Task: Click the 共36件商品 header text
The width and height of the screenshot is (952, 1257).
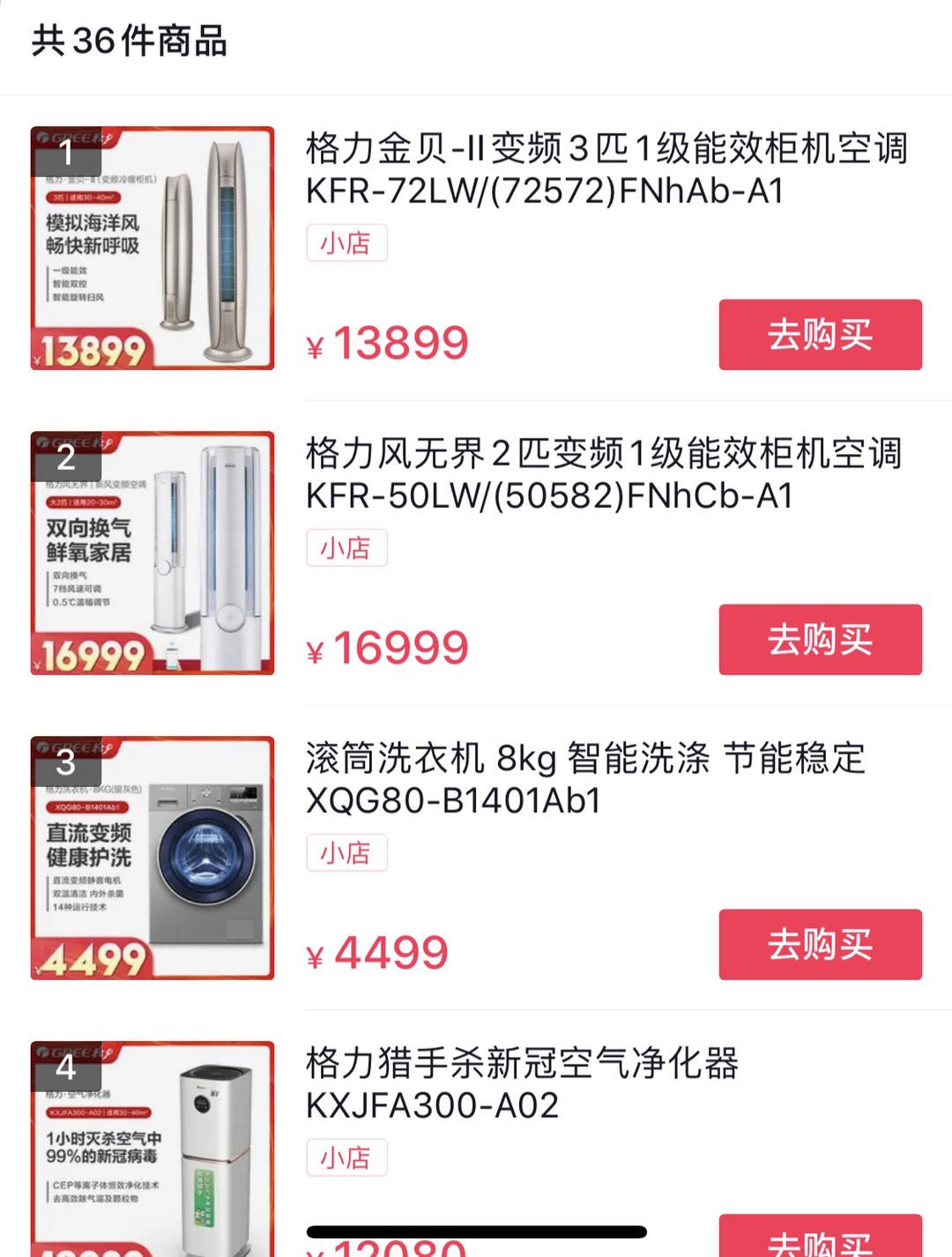Action: pyautogui.click(x=128, y=40)
